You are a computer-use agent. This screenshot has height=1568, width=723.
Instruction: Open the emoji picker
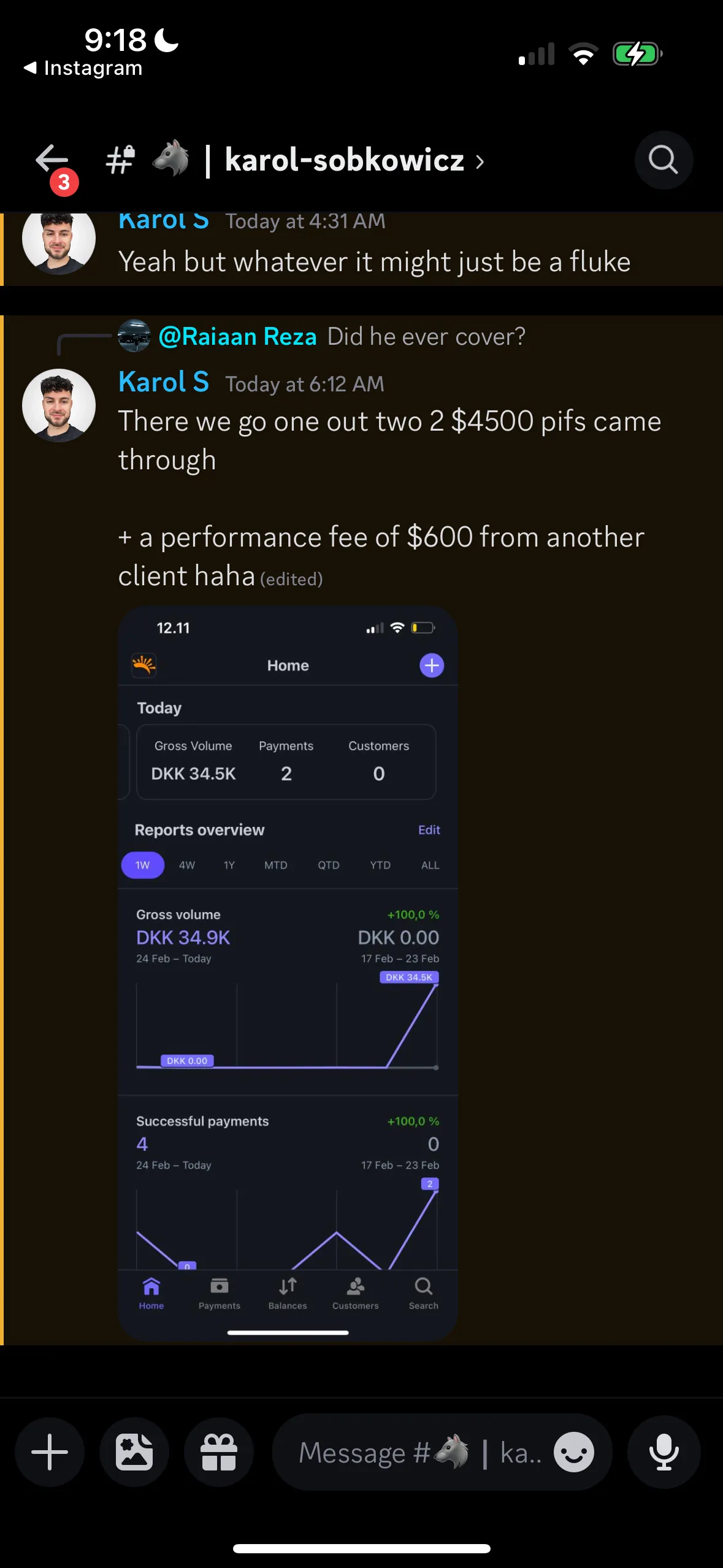click(x=573, y=1452)
